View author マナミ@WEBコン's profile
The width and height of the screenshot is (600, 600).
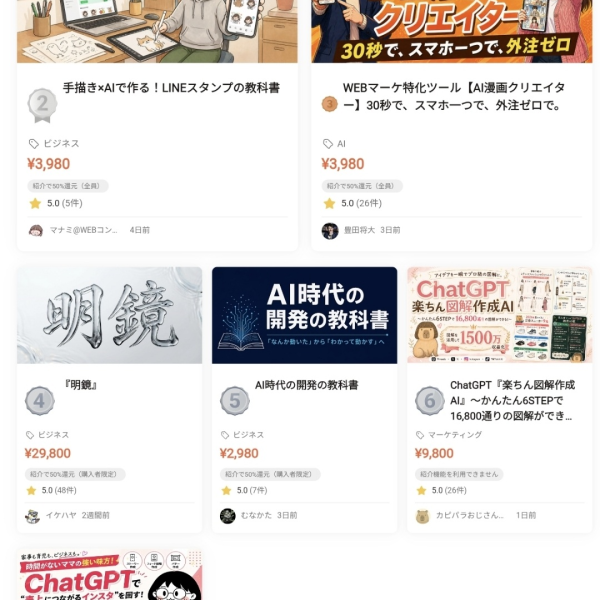tap(83, 230)
